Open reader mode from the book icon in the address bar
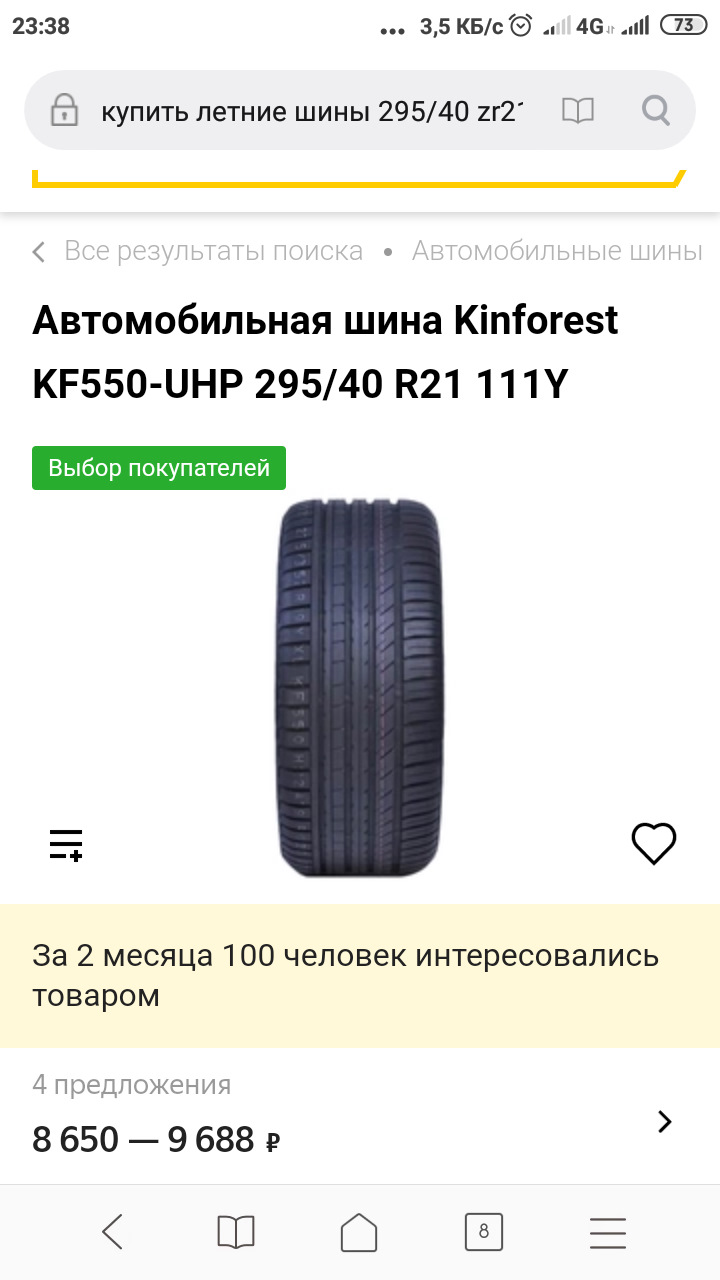The width and height of the screenshot is (720, 1280). (578, 111)
